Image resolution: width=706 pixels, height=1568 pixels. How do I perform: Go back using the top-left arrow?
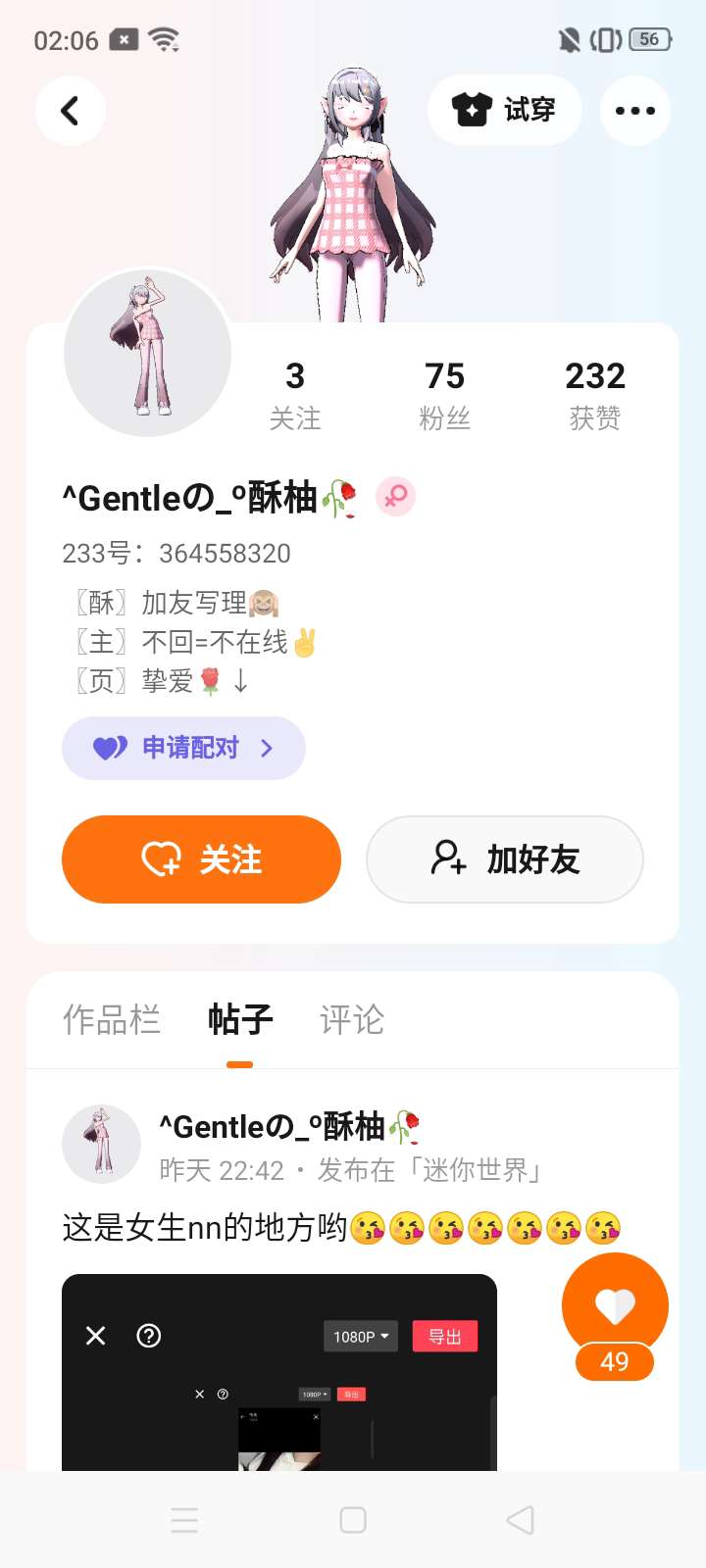[70, 111]
